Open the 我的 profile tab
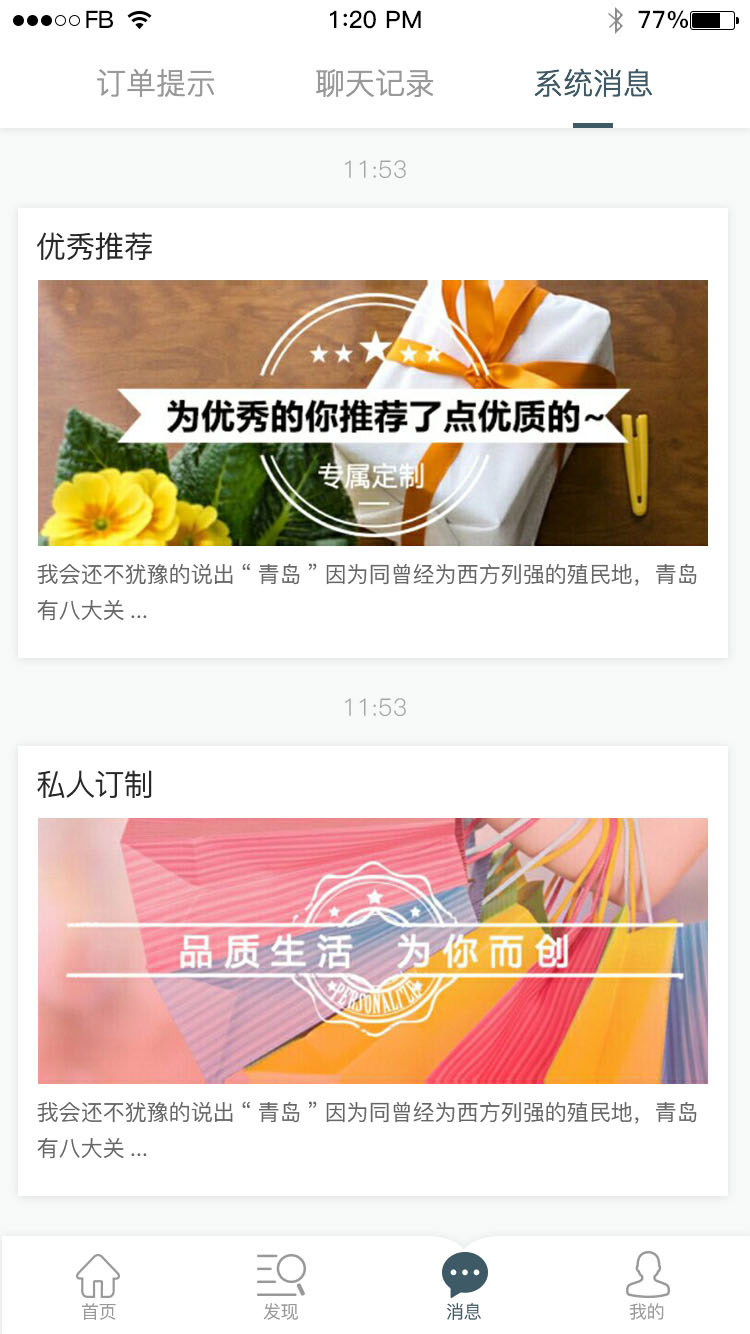 647,1286
